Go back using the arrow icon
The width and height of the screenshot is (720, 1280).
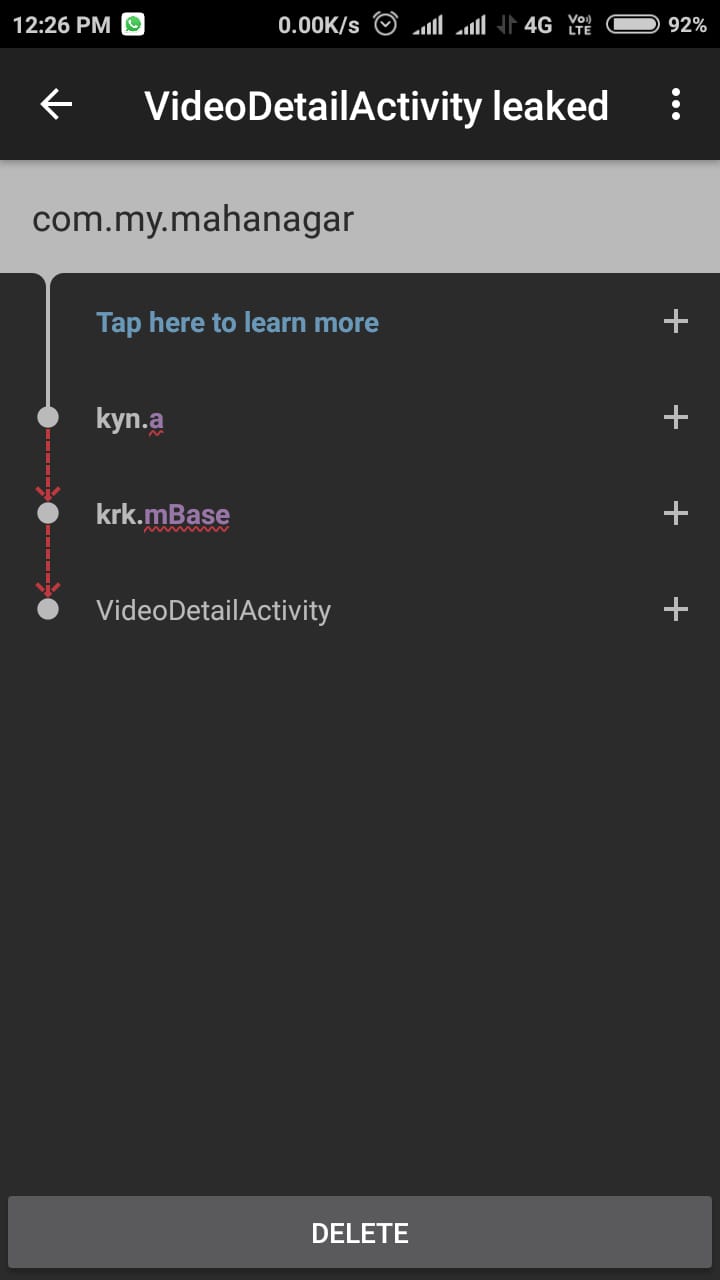tap(56, 104)
